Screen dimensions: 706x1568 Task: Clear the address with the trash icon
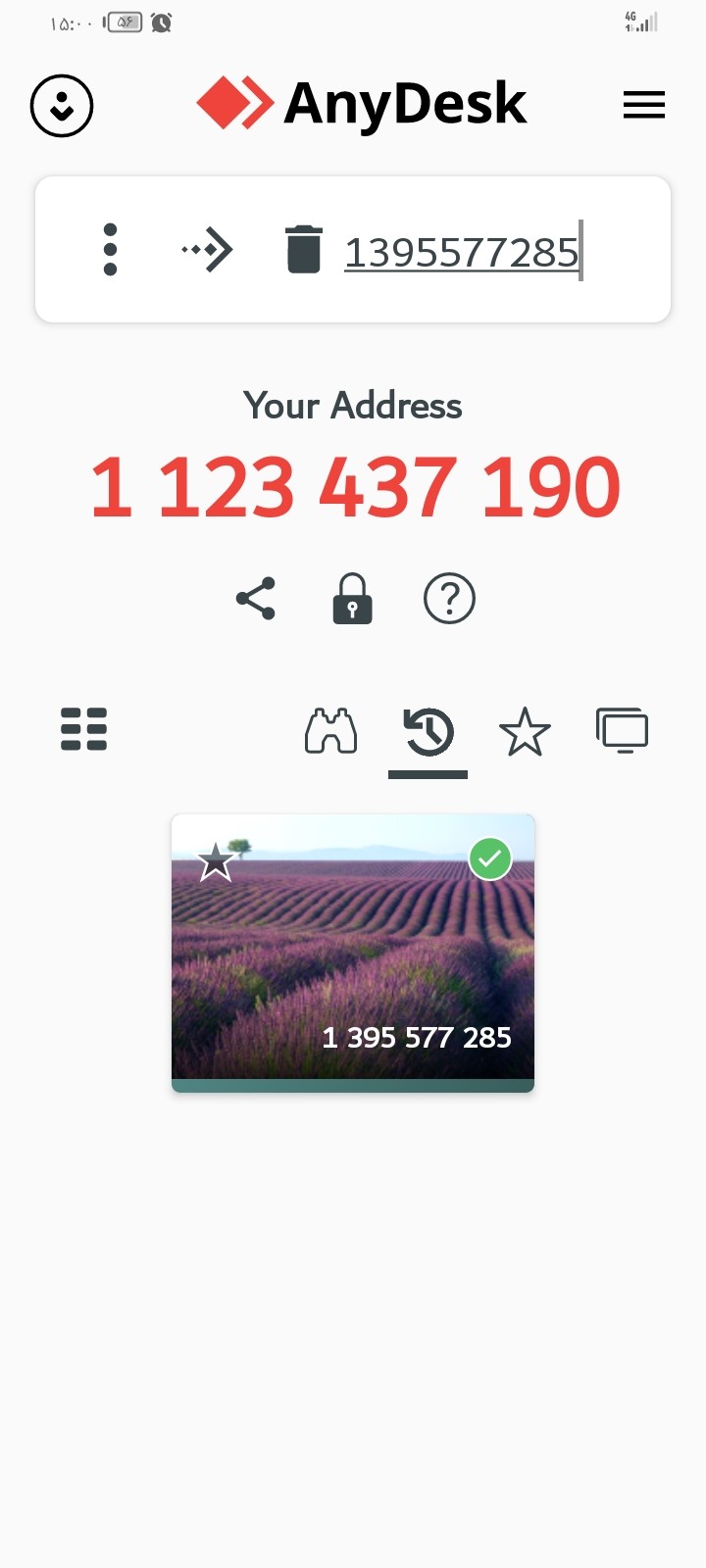303,249
